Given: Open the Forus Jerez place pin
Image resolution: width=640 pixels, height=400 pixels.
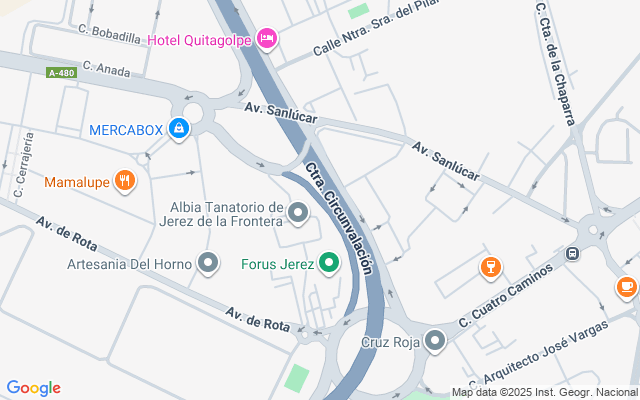Looking at the screenshot, I should 328,265.
